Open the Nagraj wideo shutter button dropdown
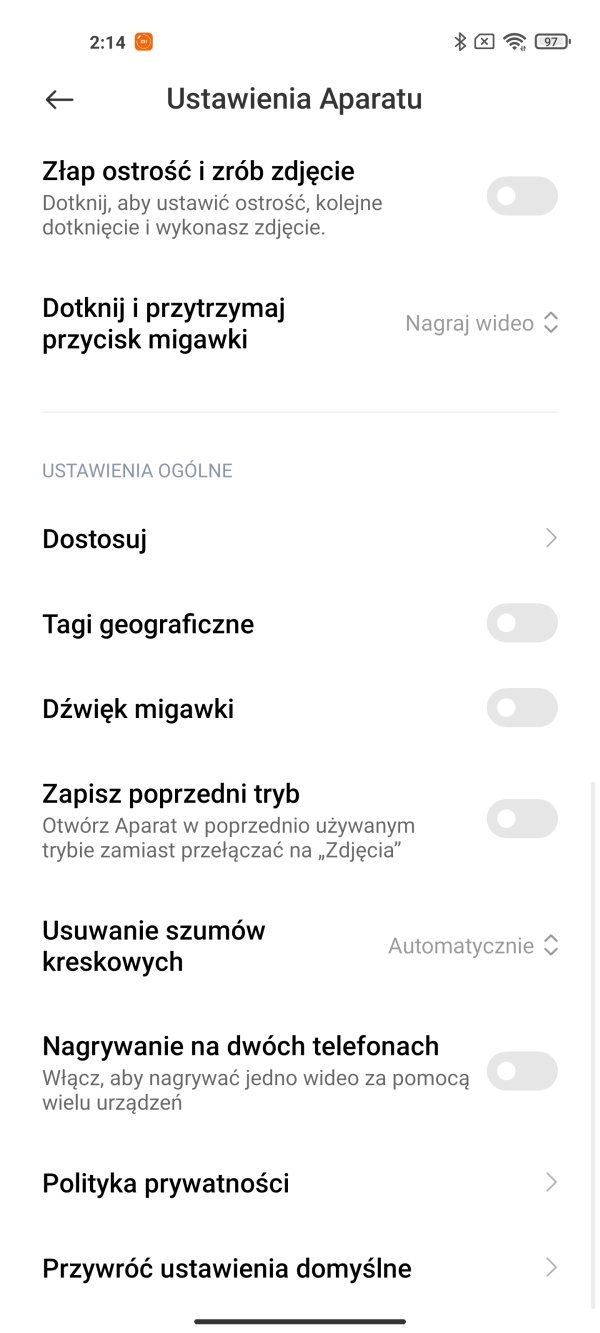Screen dimensions: 600x1333 click(x=481, y=323)
